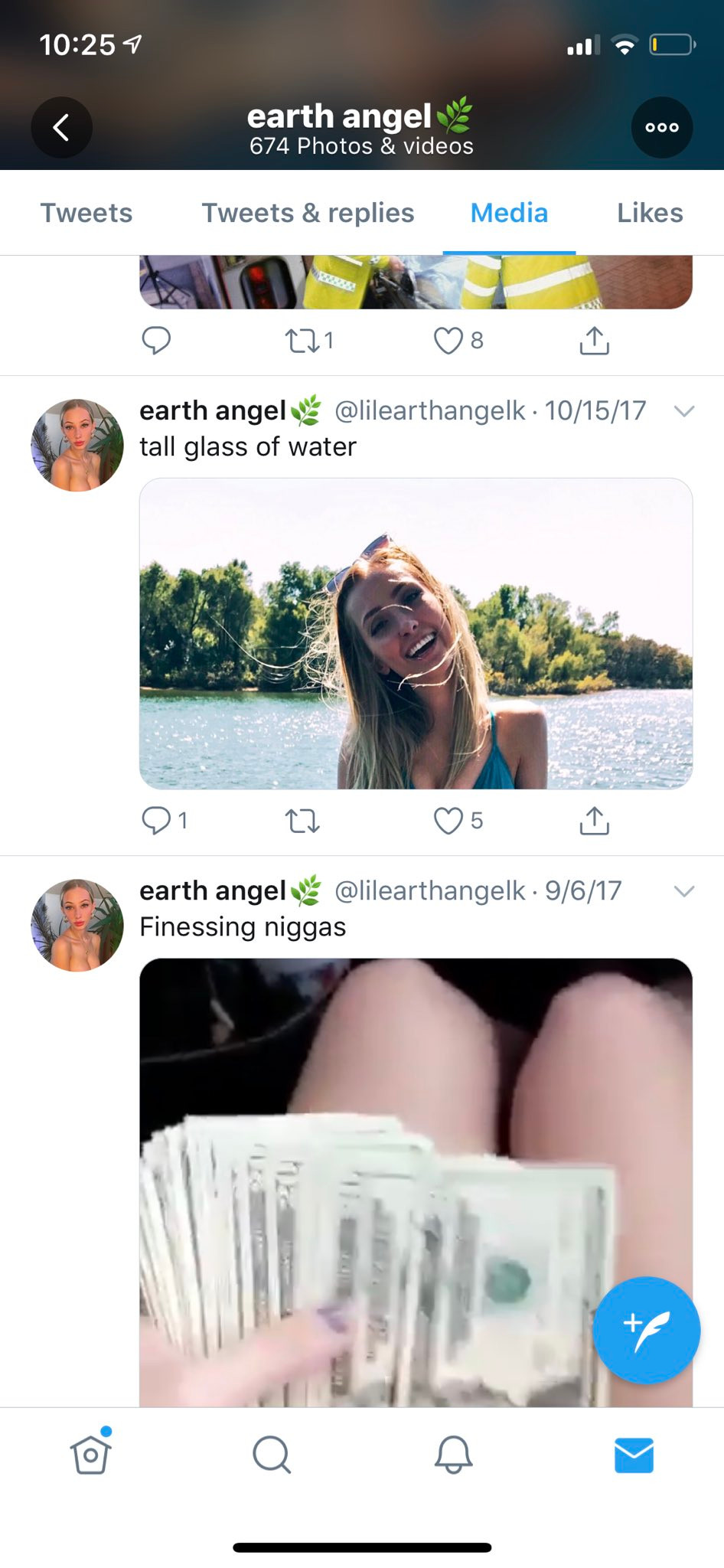The width and height of the screenshot is (724, 1568).
Task: Open the Notifications bell tab
Action: 453,1454
